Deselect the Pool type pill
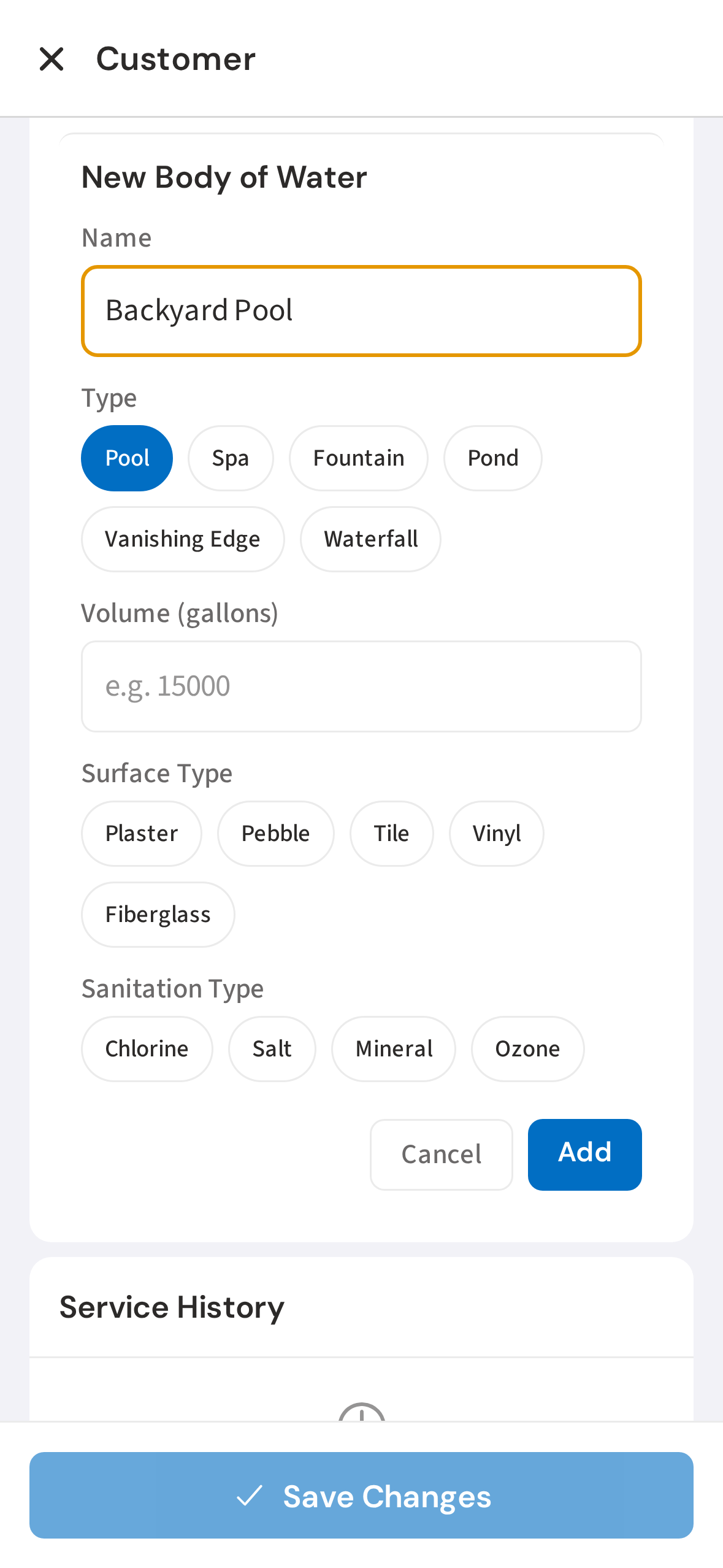The image size is (723, 1568). coord(126,458)
